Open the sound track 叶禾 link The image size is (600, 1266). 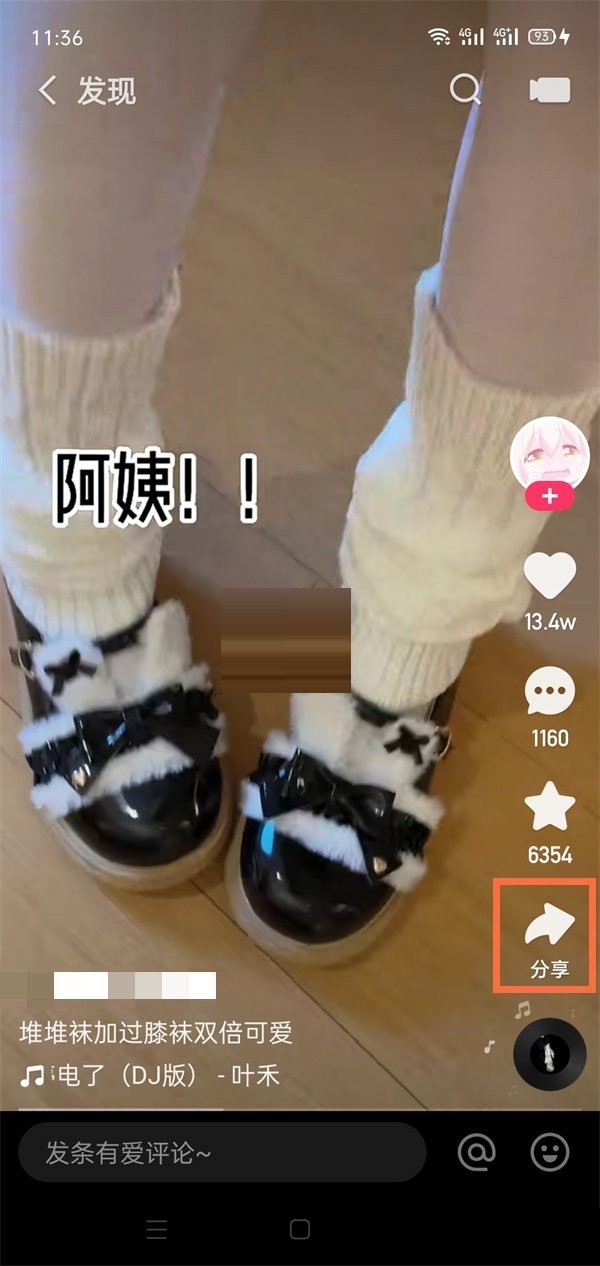coord(150,1076)
